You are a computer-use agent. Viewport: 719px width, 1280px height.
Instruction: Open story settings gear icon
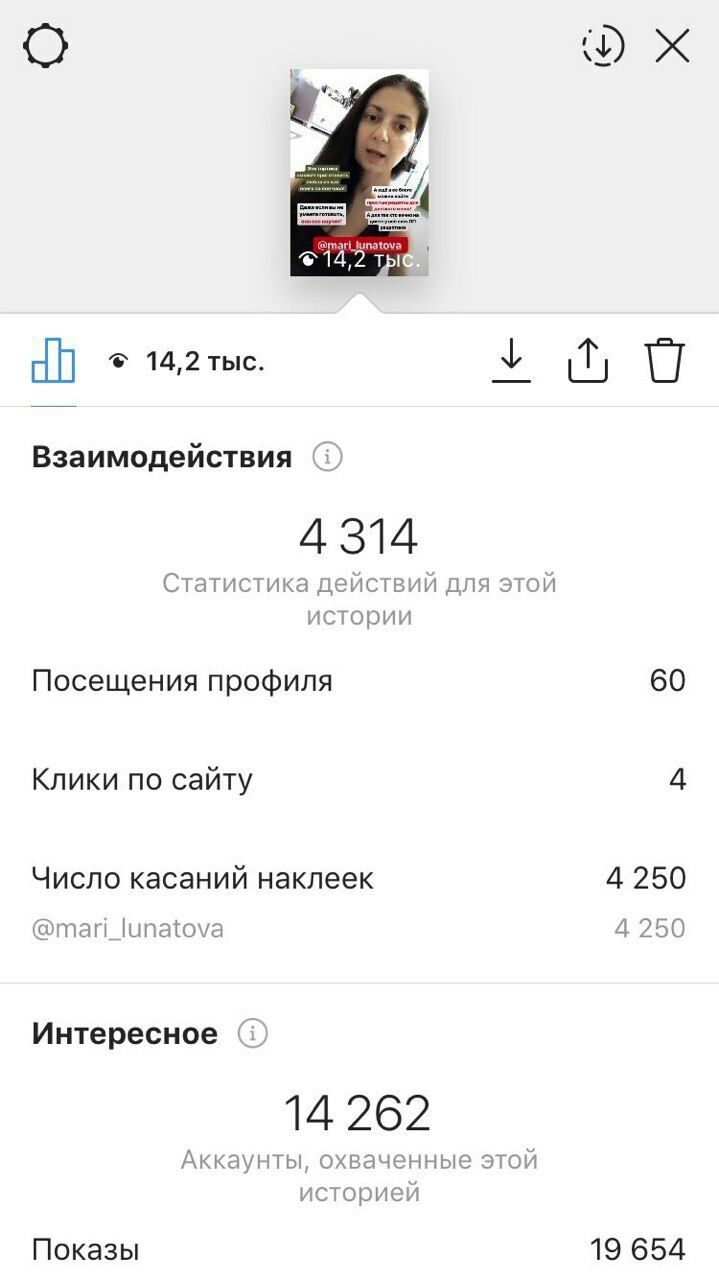[x=46, y=46]
